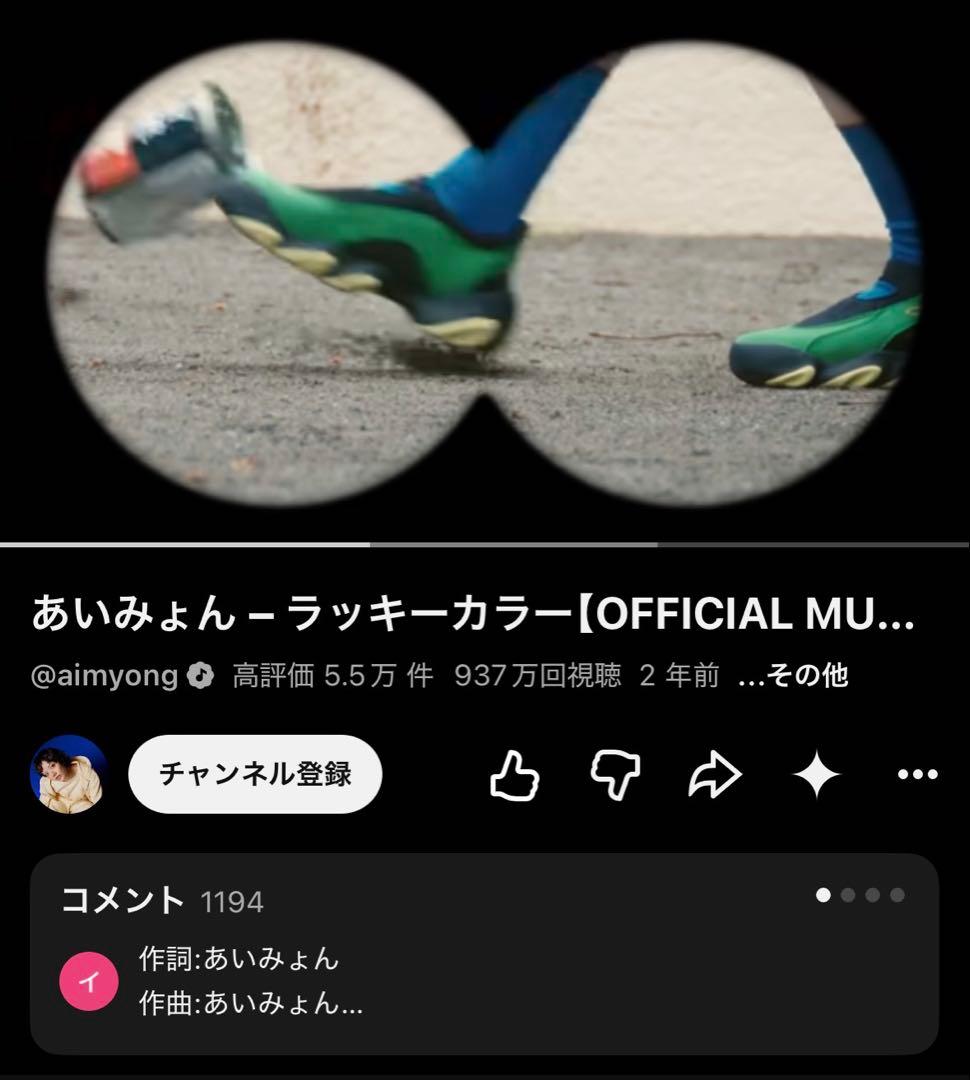Open the @aimyong channel handle
The height and width of the screenshot is (1080, 970).
[x=105, y=676]
